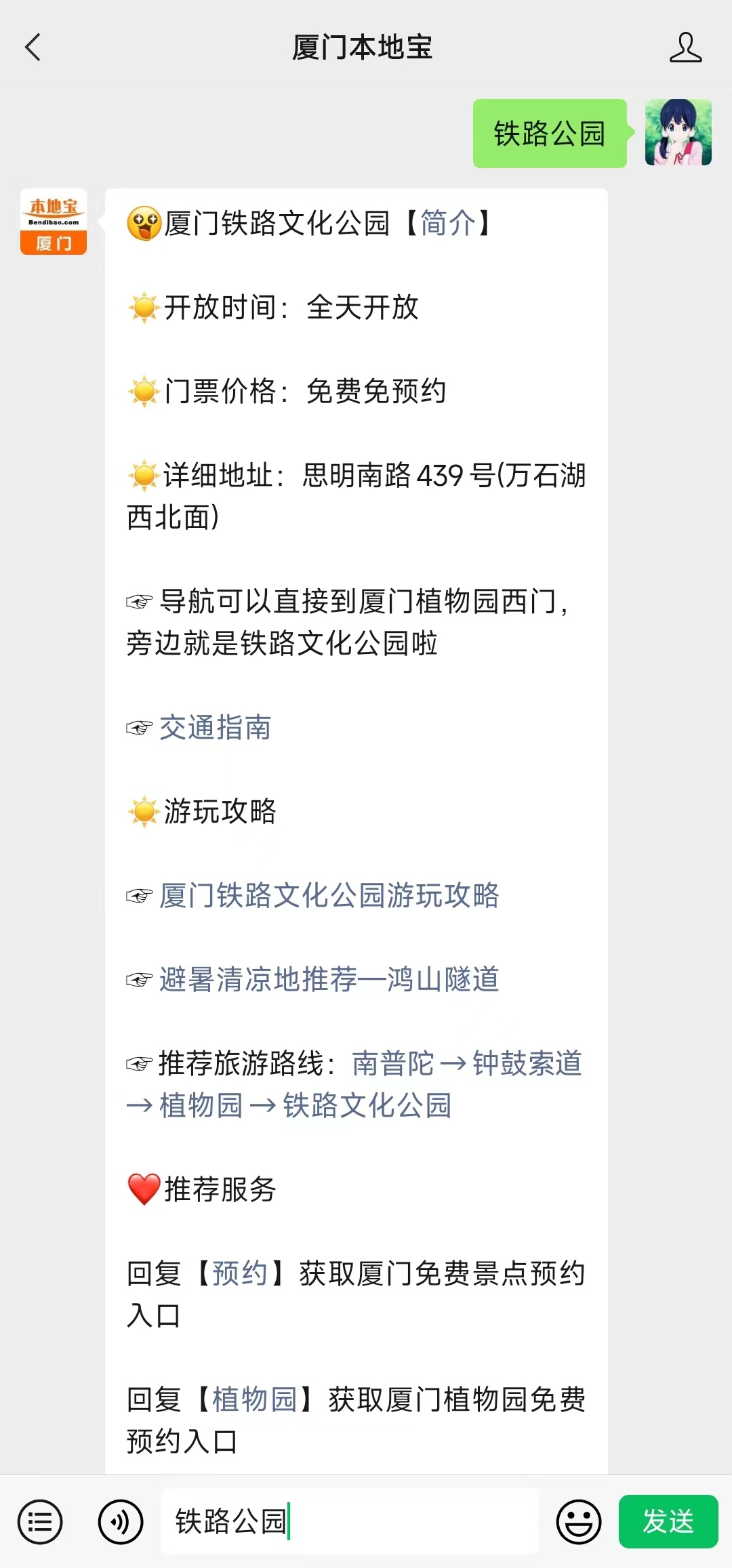Open the 预约 reservation link
This screenshot has width=732, height=1568.
point(241,1273)
